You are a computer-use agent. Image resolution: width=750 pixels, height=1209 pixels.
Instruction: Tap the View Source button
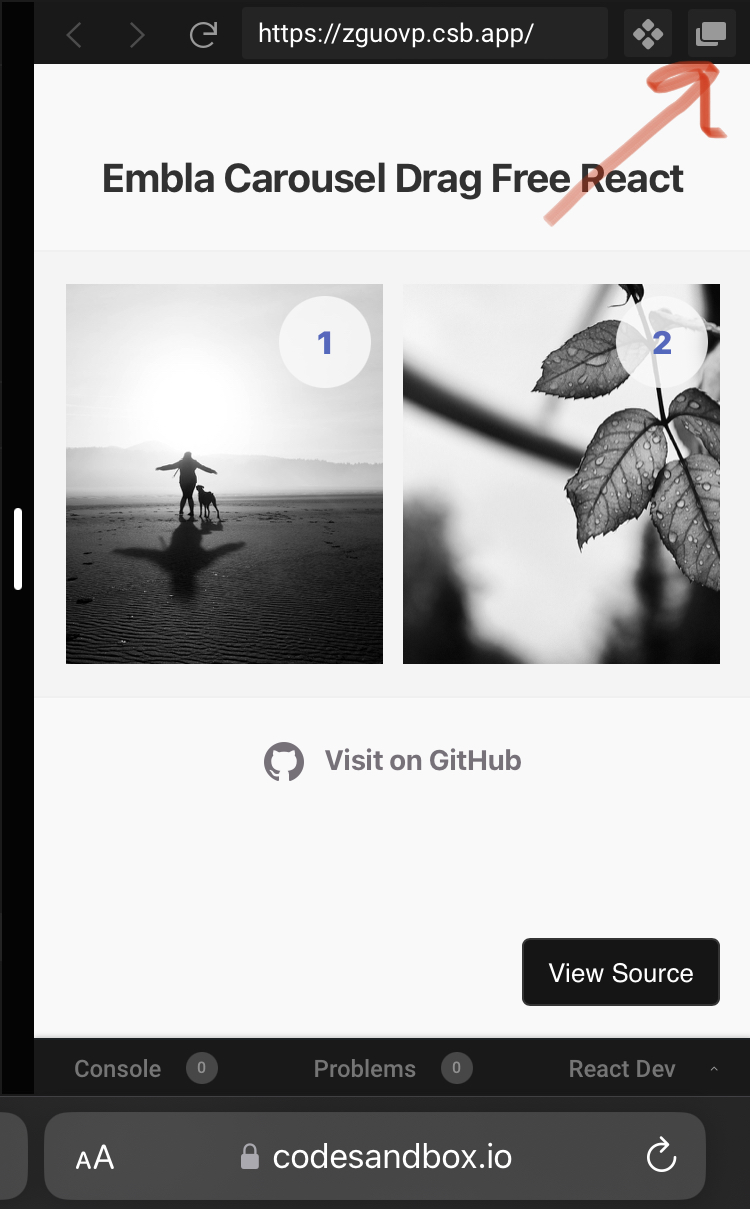coord(620,972)
